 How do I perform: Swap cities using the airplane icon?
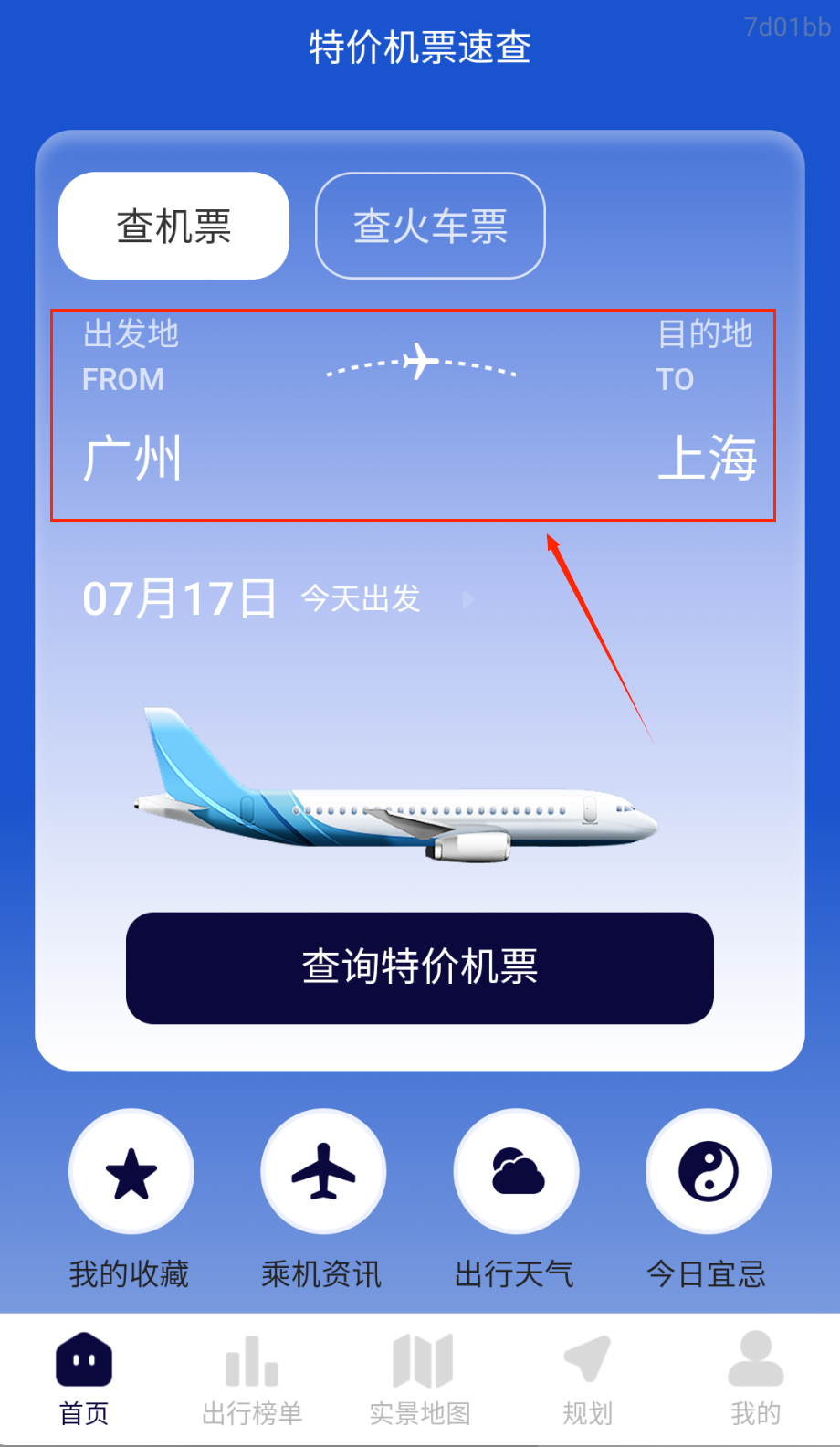coord(421,363)
